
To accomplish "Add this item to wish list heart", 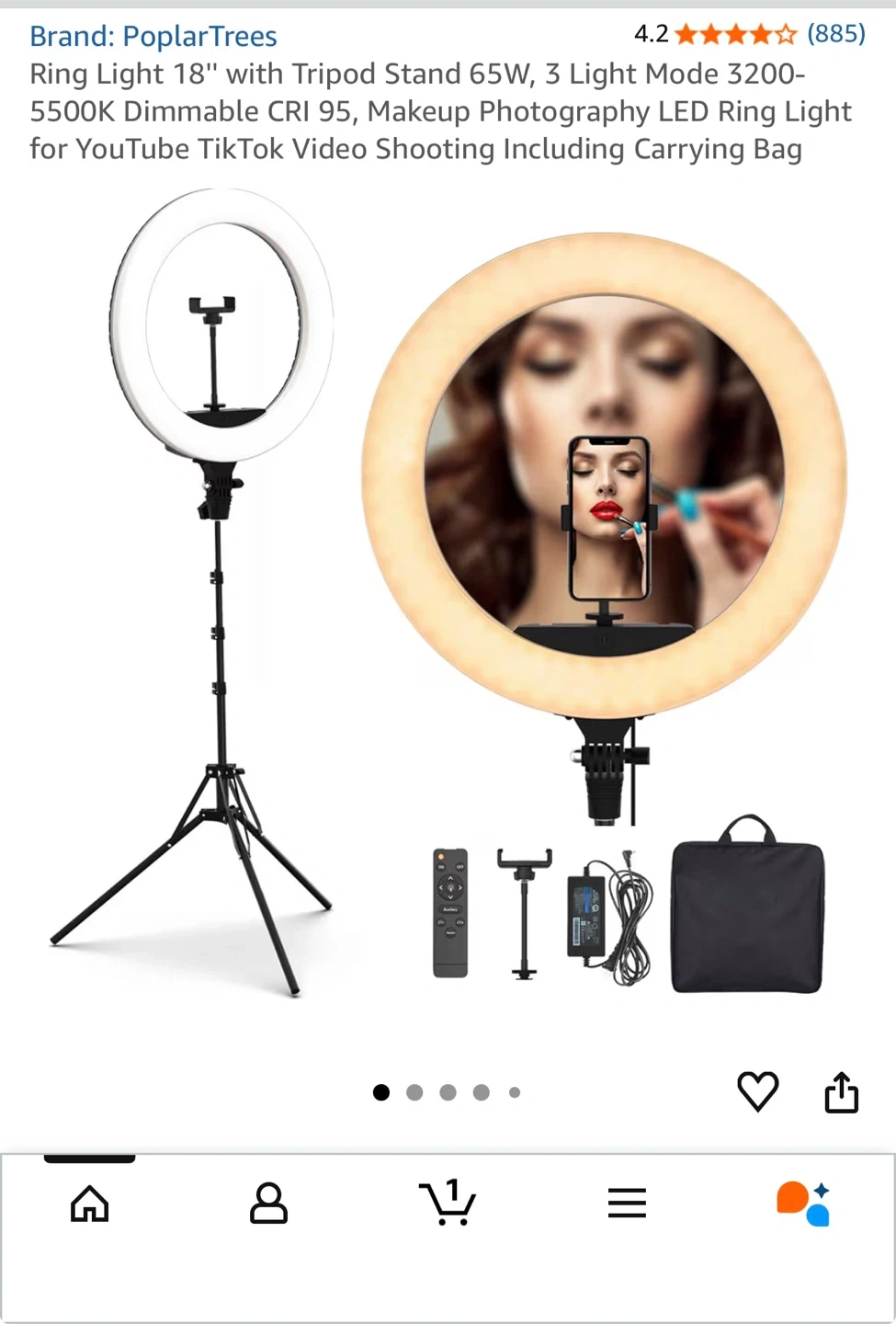I will (x=758, y=1092).
